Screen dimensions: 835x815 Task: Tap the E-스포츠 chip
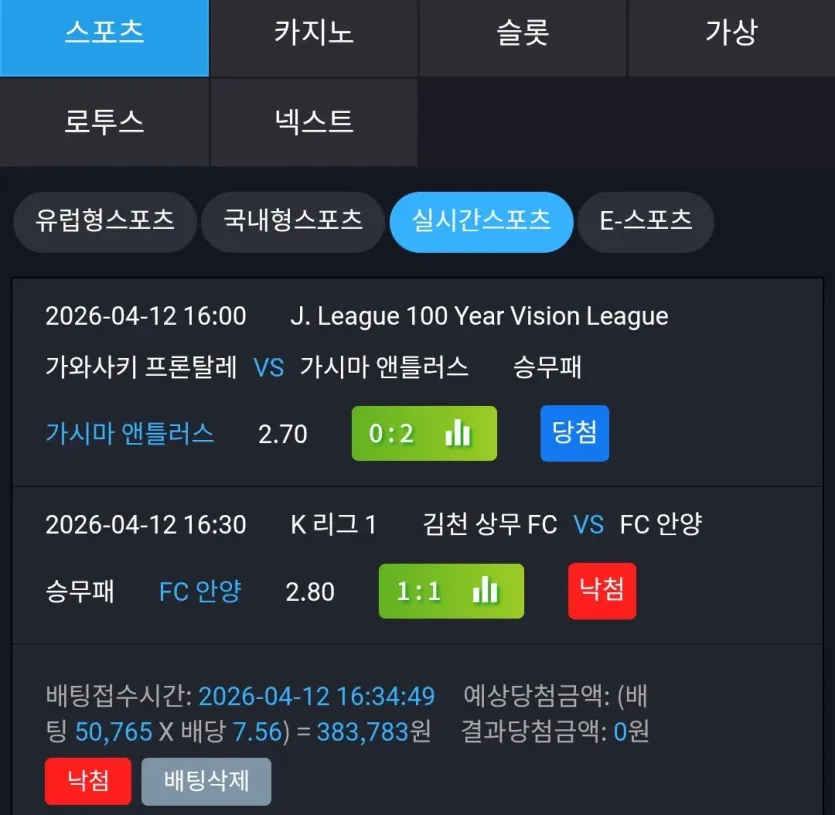coord(646,222)
